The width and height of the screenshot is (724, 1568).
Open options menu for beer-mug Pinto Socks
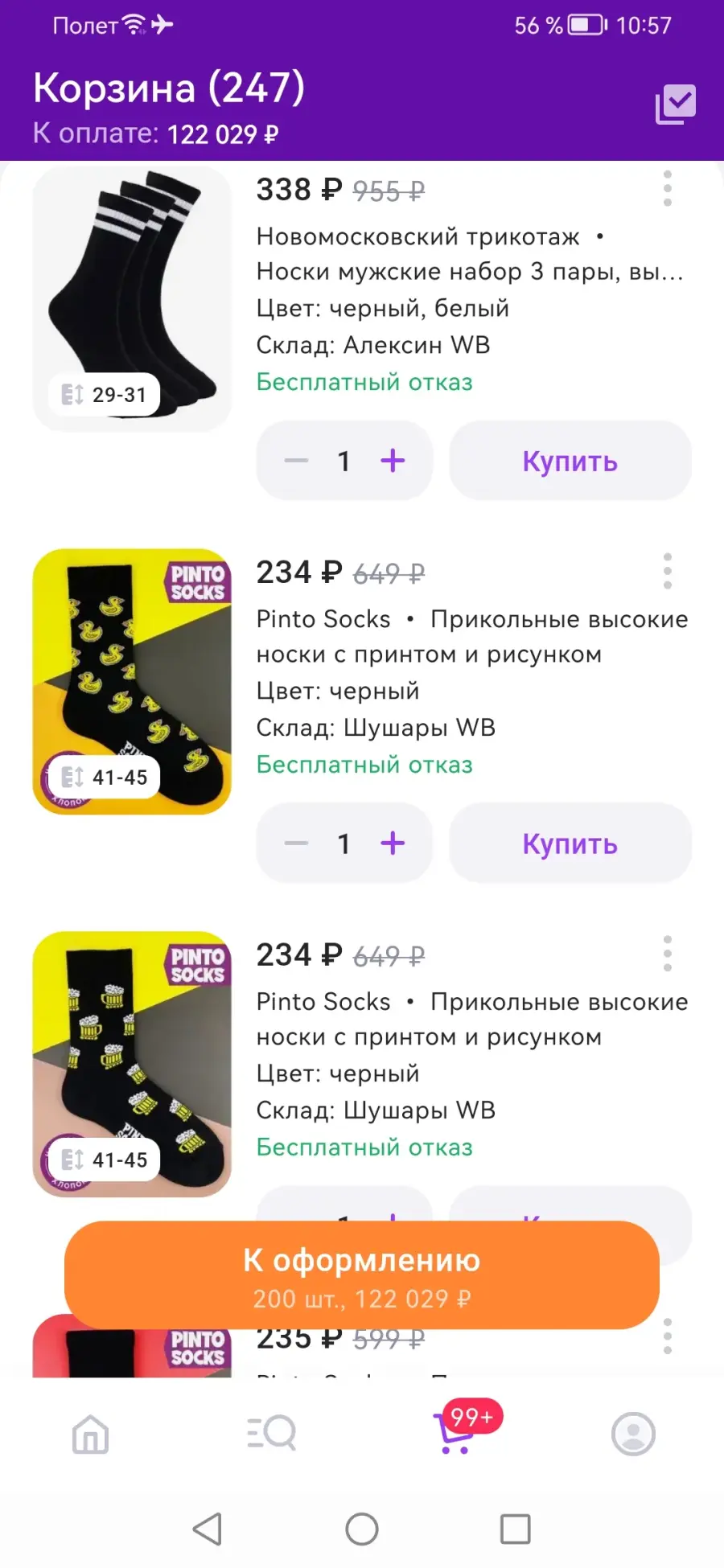[667, 954]
